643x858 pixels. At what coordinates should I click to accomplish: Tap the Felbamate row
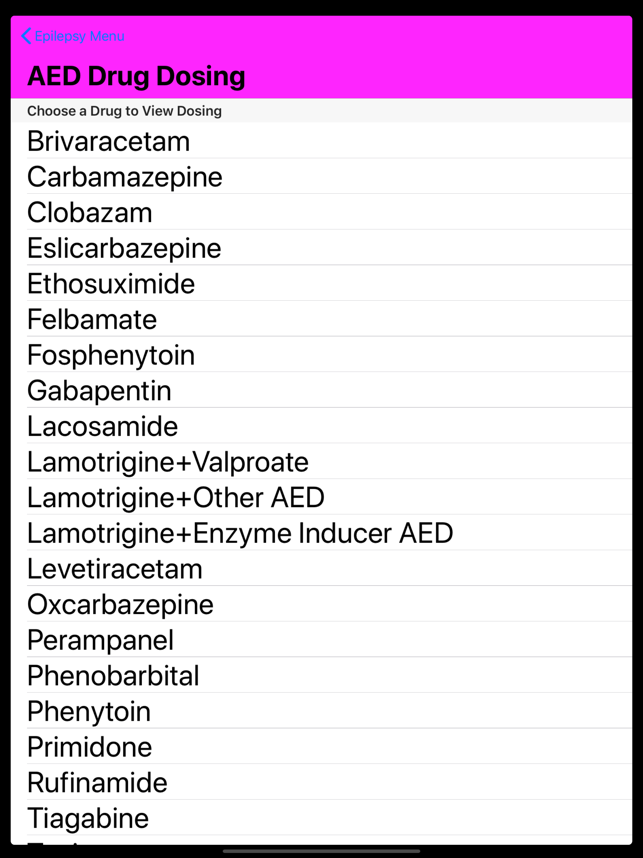coord(92,320)
